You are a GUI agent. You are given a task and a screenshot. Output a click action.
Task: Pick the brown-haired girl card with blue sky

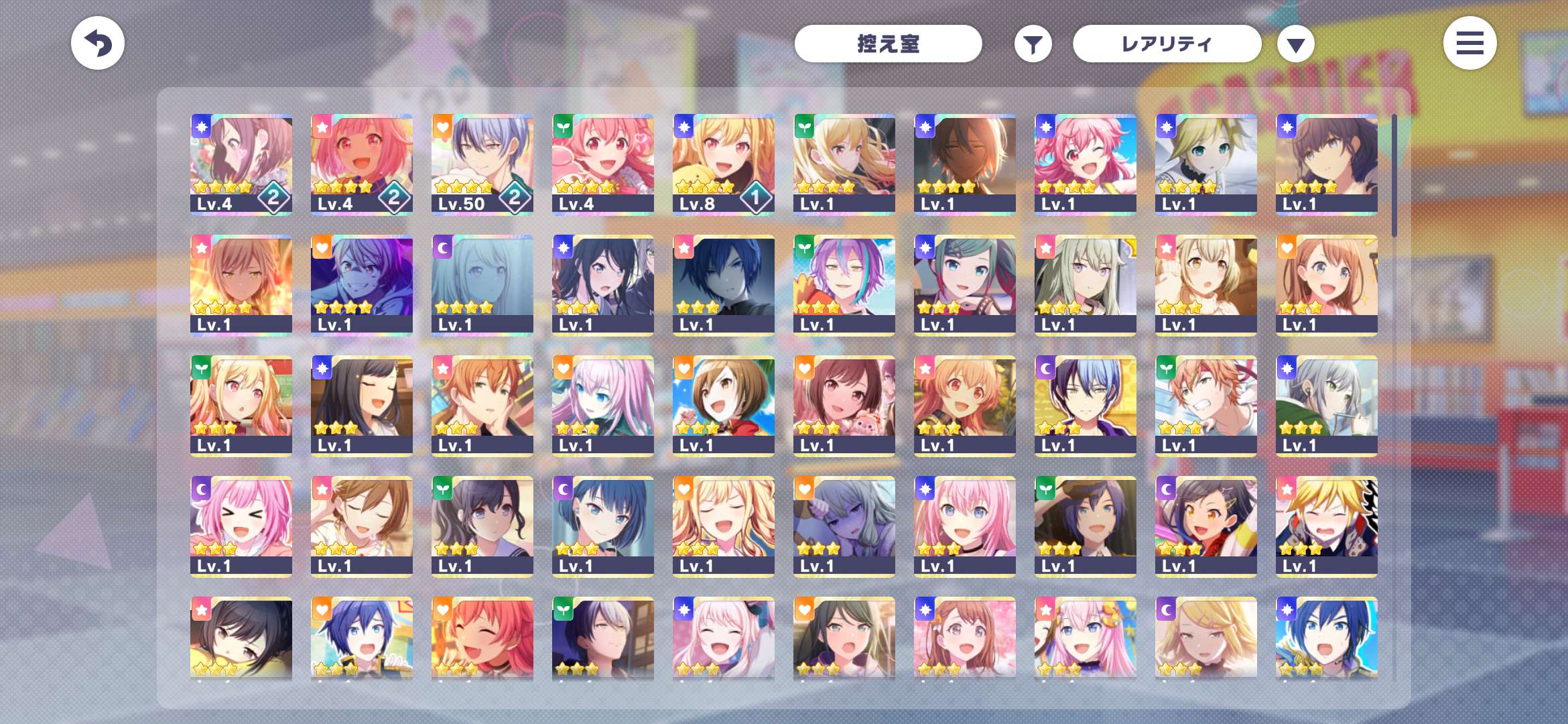pyautogui.click(x=724, y=406)
